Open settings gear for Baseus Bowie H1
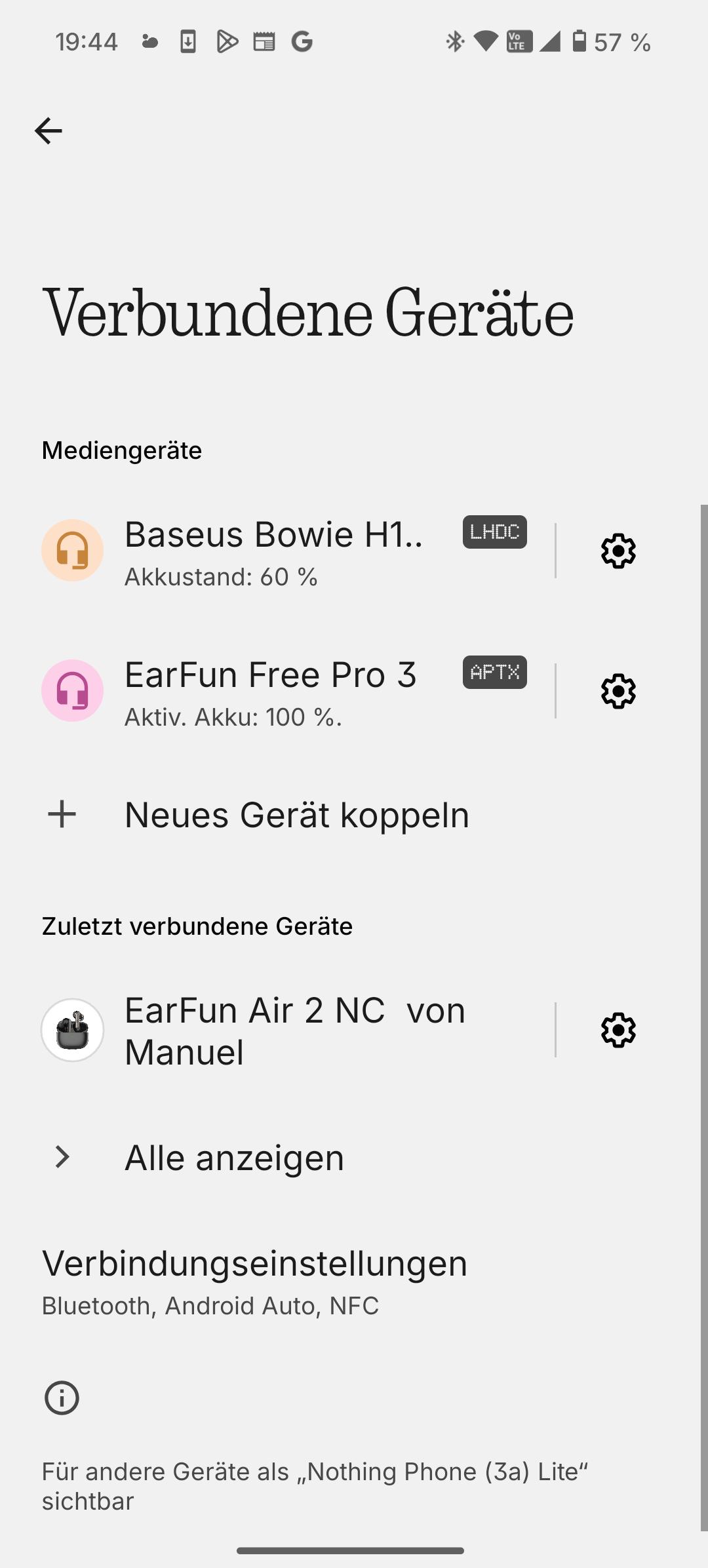The image size is (708, 1568). click(x=618, y=551)
